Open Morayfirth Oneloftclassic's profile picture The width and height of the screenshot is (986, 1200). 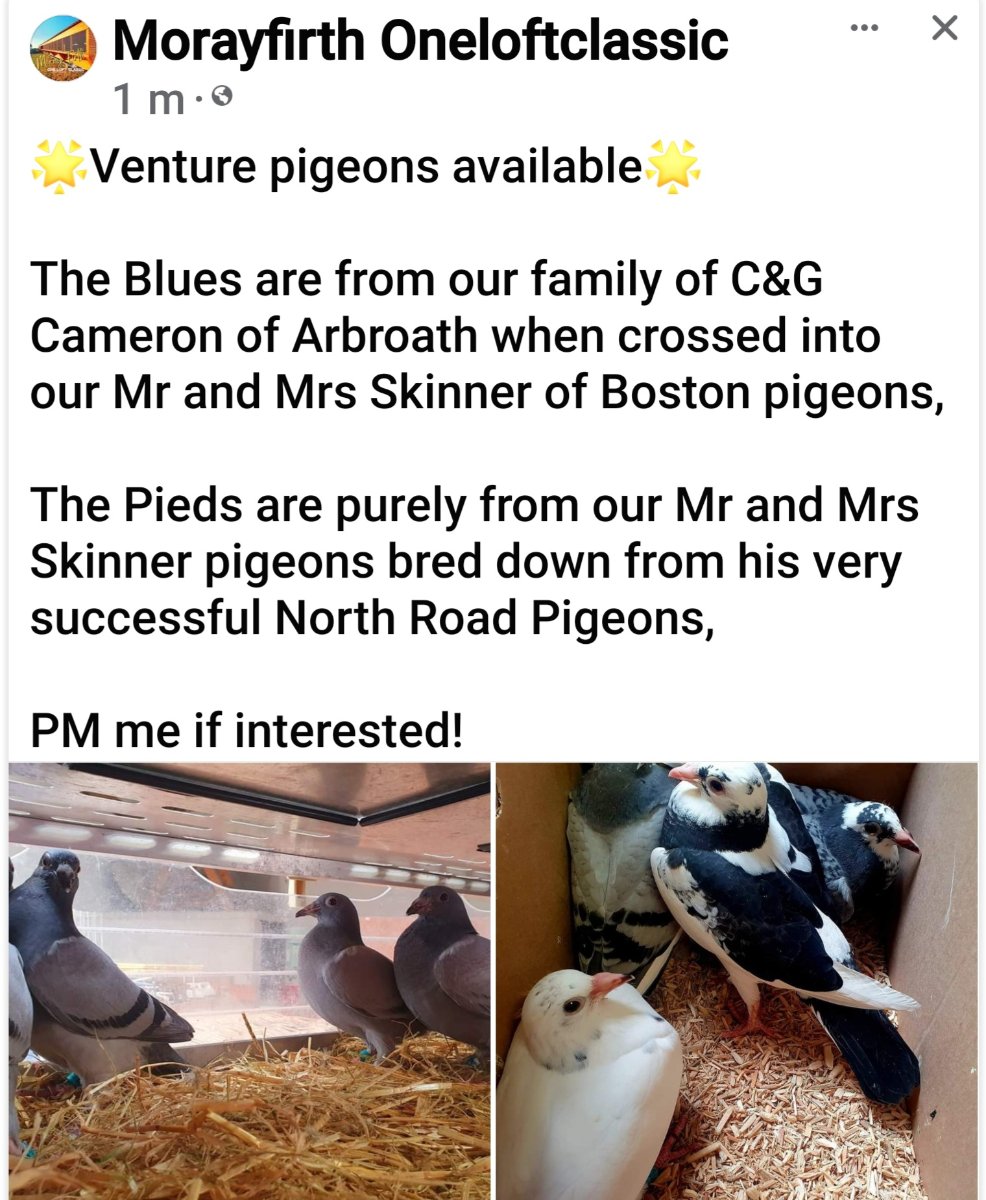click(65, 48)
